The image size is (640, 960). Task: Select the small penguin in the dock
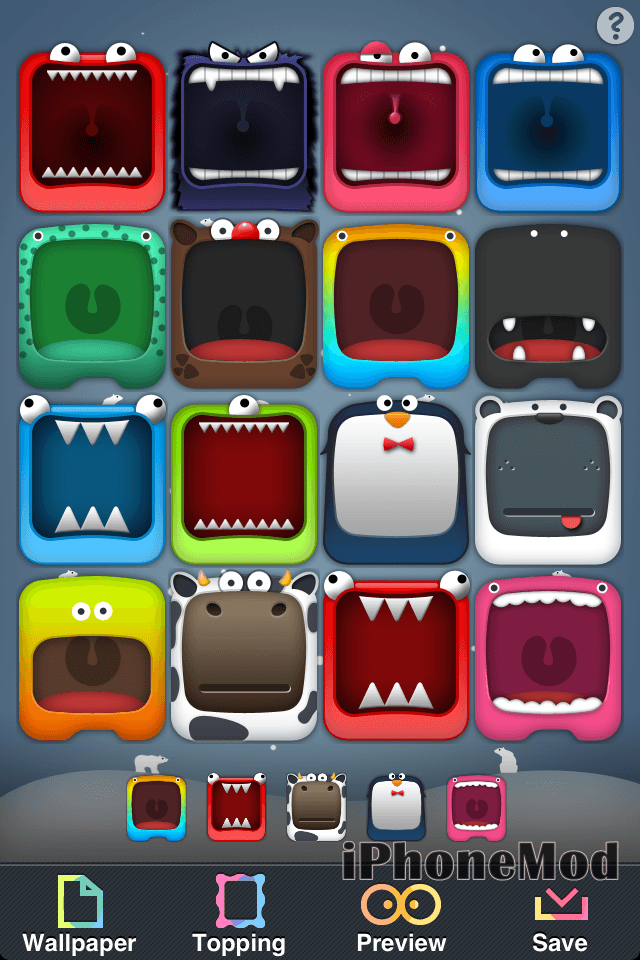396,807
